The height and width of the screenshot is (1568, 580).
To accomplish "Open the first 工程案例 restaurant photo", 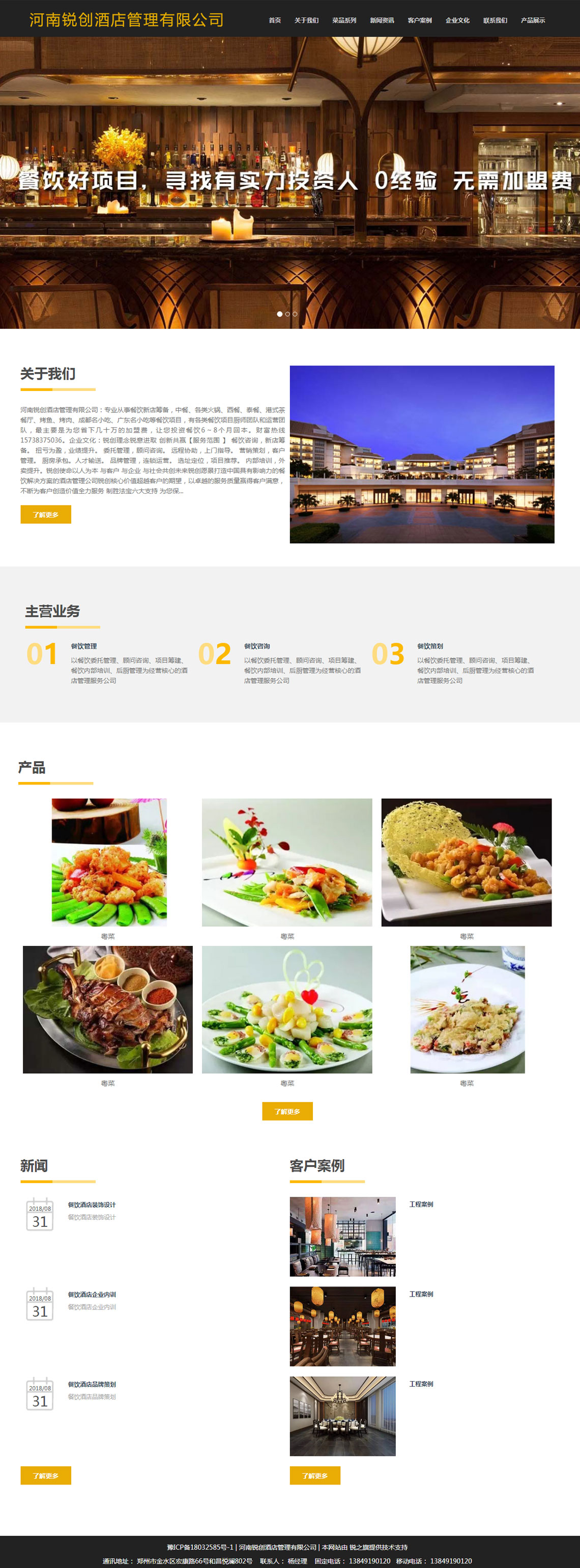I will pyautogui.click(x=342, y=1236).
